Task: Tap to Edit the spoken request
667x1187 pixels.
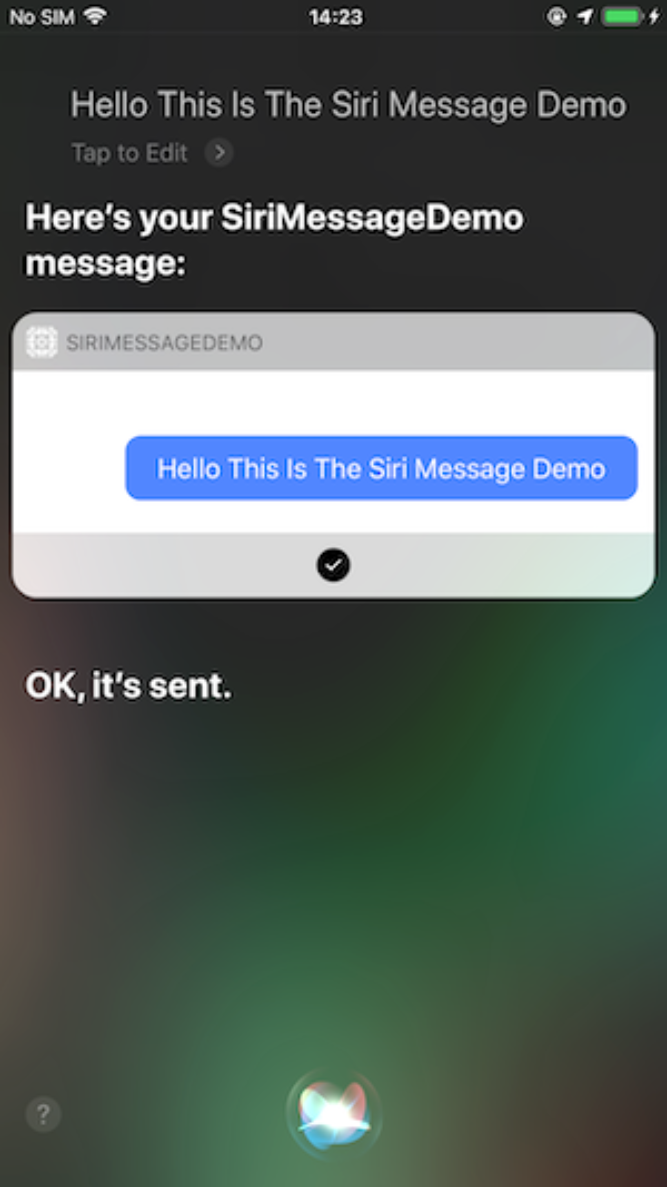Action: [x=151, y=153]
